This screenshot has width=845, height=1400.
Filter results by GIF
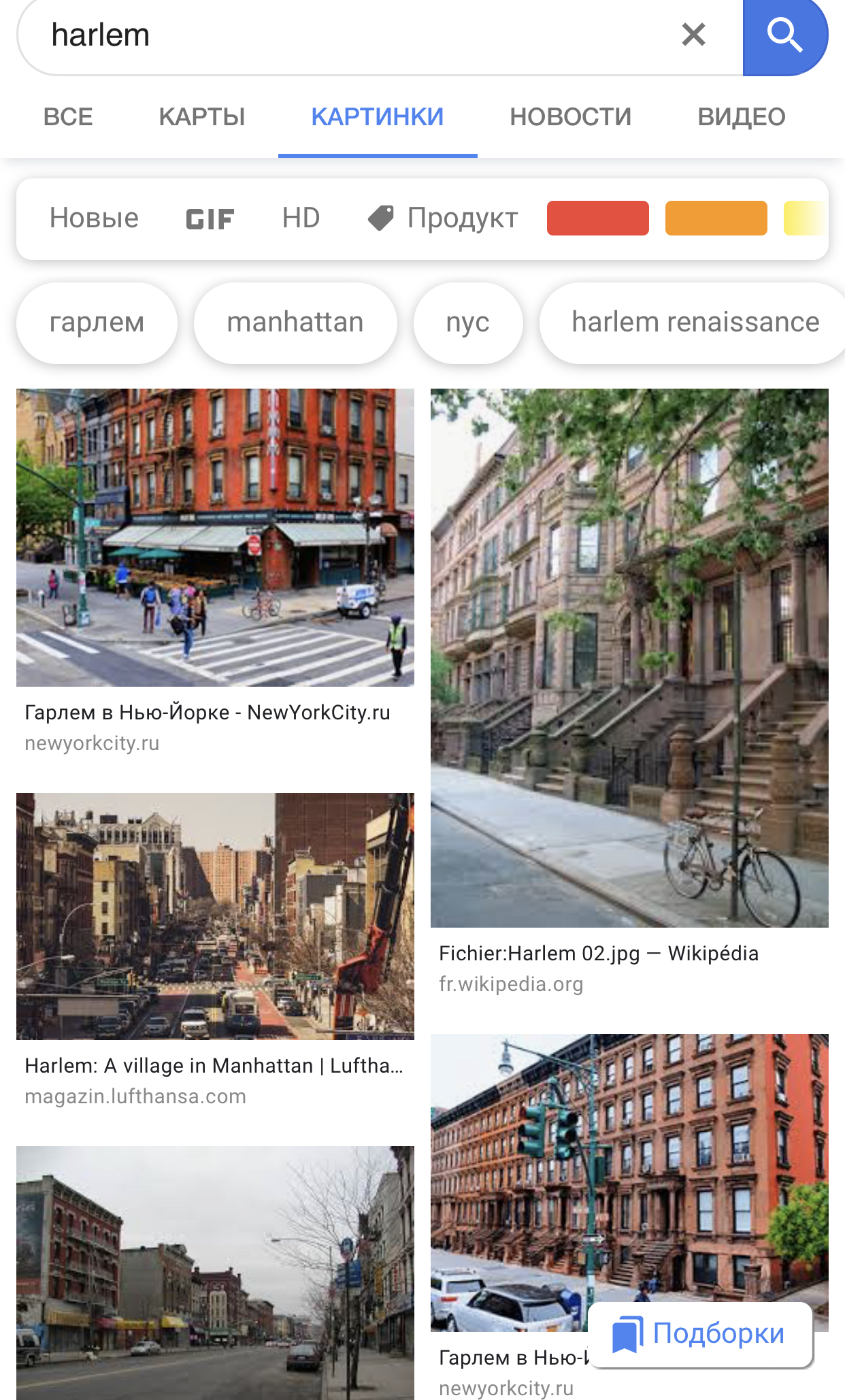tap(210, 219)
